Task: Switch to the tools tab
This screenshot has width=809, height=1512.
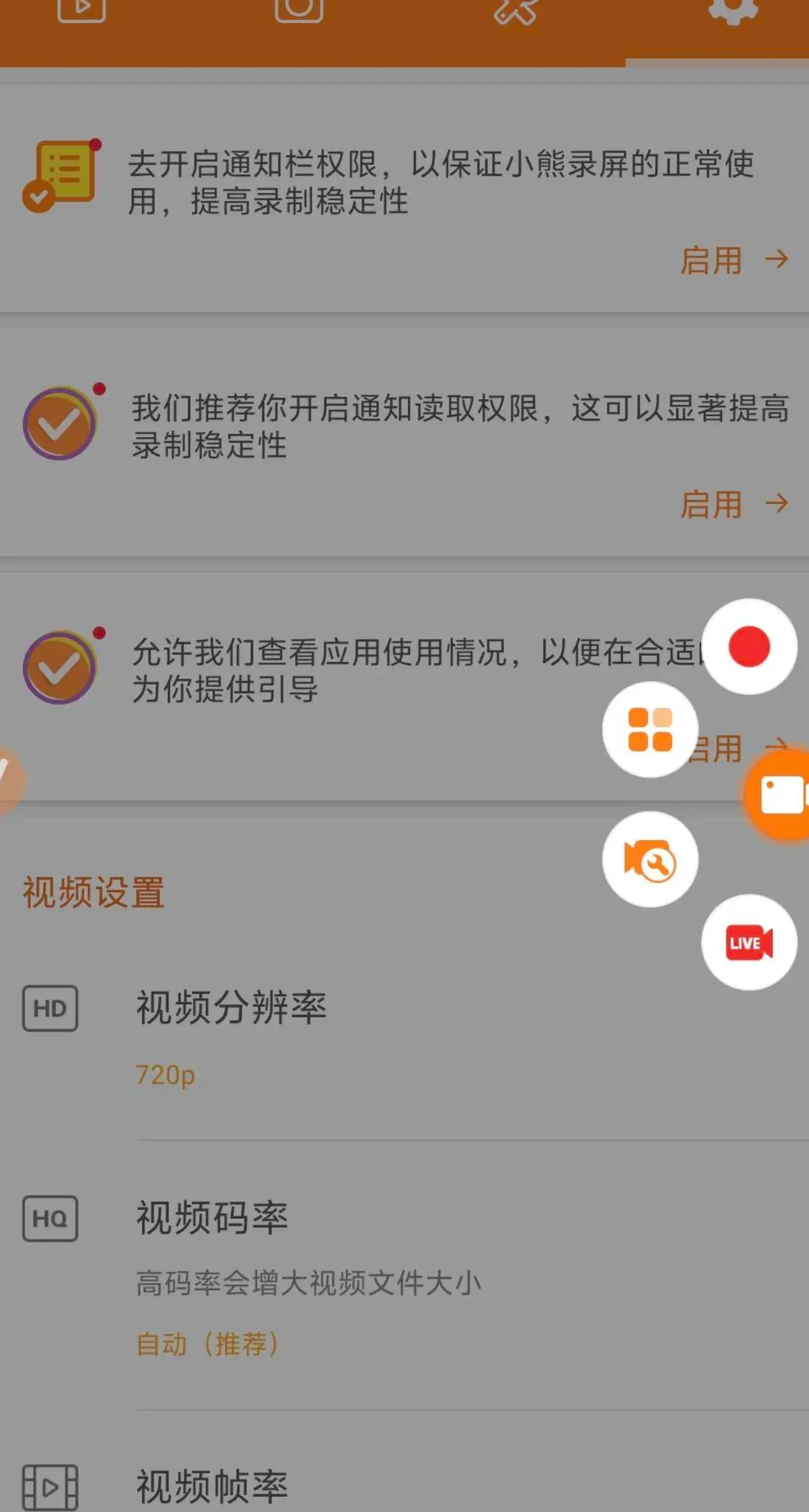Action: [515, 11]
